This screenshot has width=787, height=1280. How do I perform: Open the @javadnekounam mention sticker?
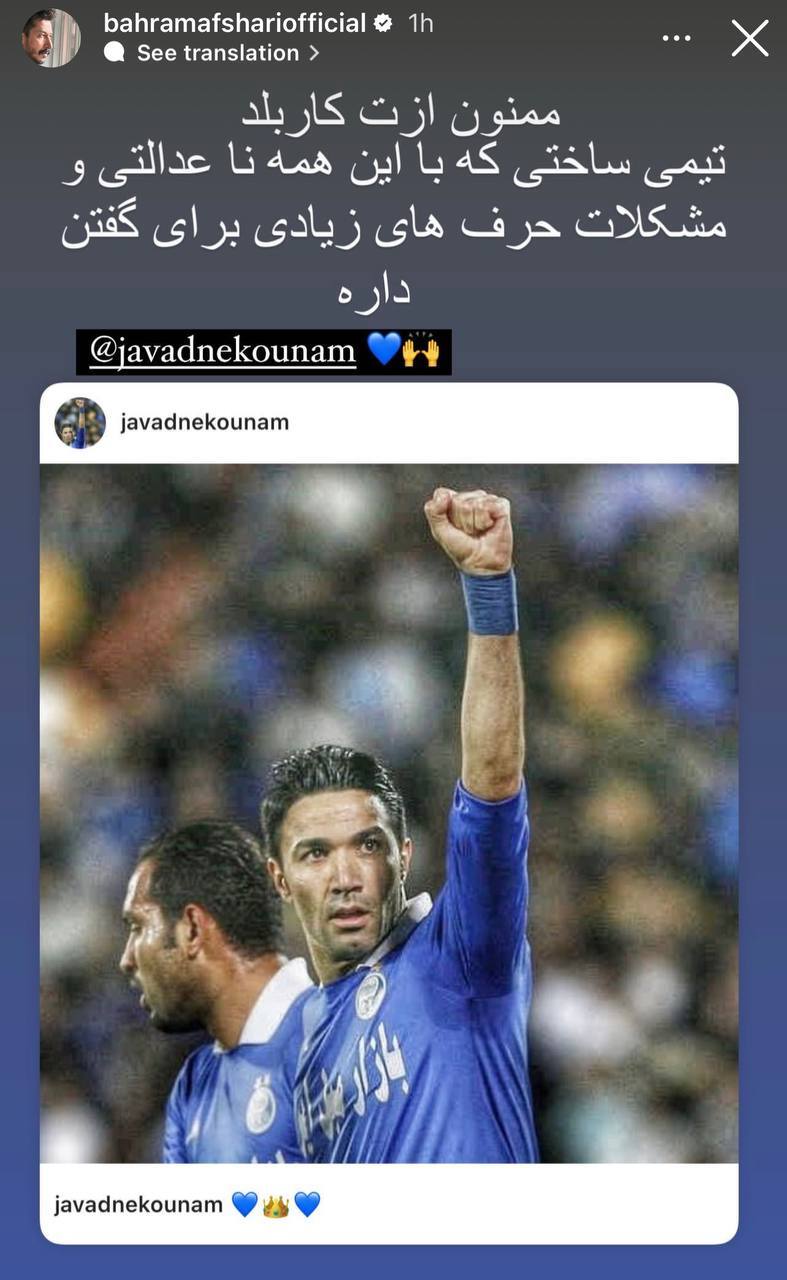[x=264, y=352]
